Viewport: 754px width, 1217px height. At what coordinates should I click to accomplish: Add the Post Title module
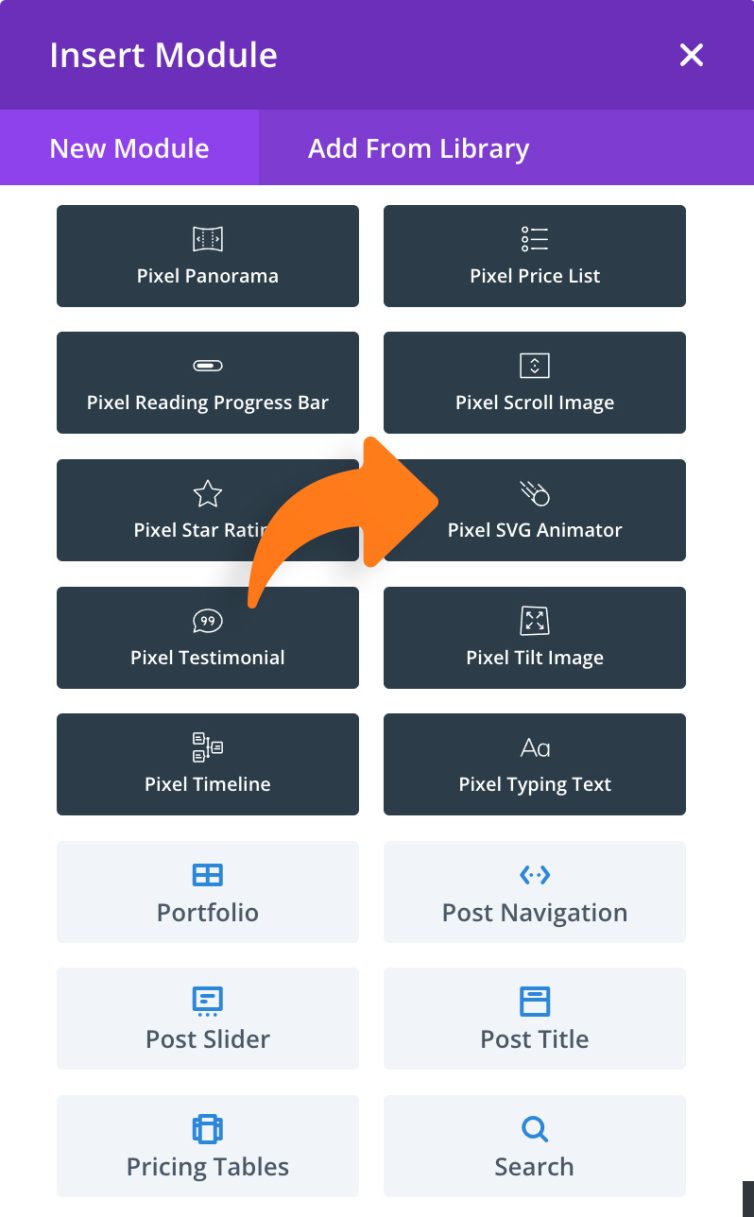click(534, 1018)
